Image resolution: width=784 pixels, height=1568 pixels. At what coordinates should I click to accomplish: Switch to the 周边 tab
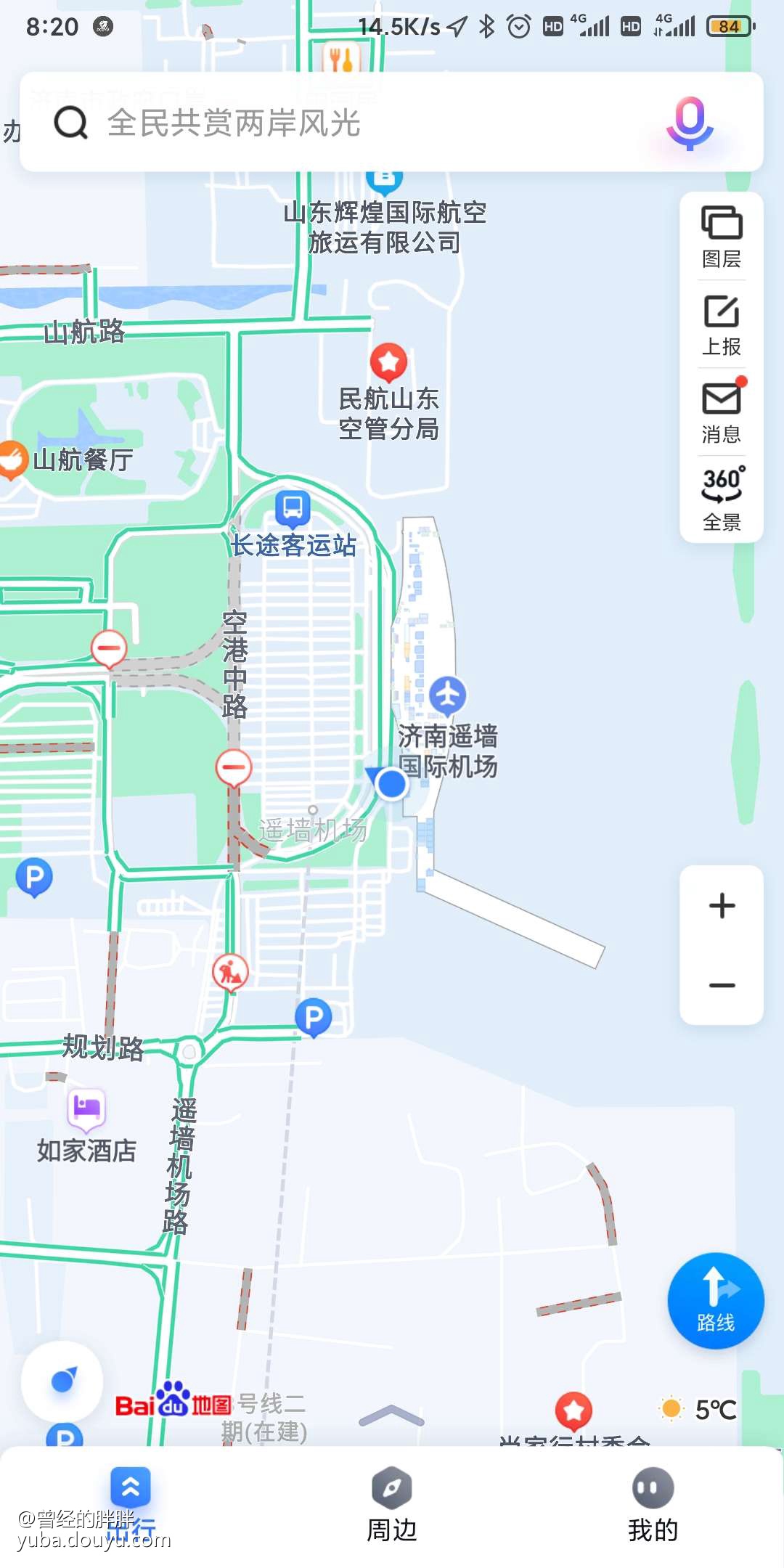click(391, 1504)
